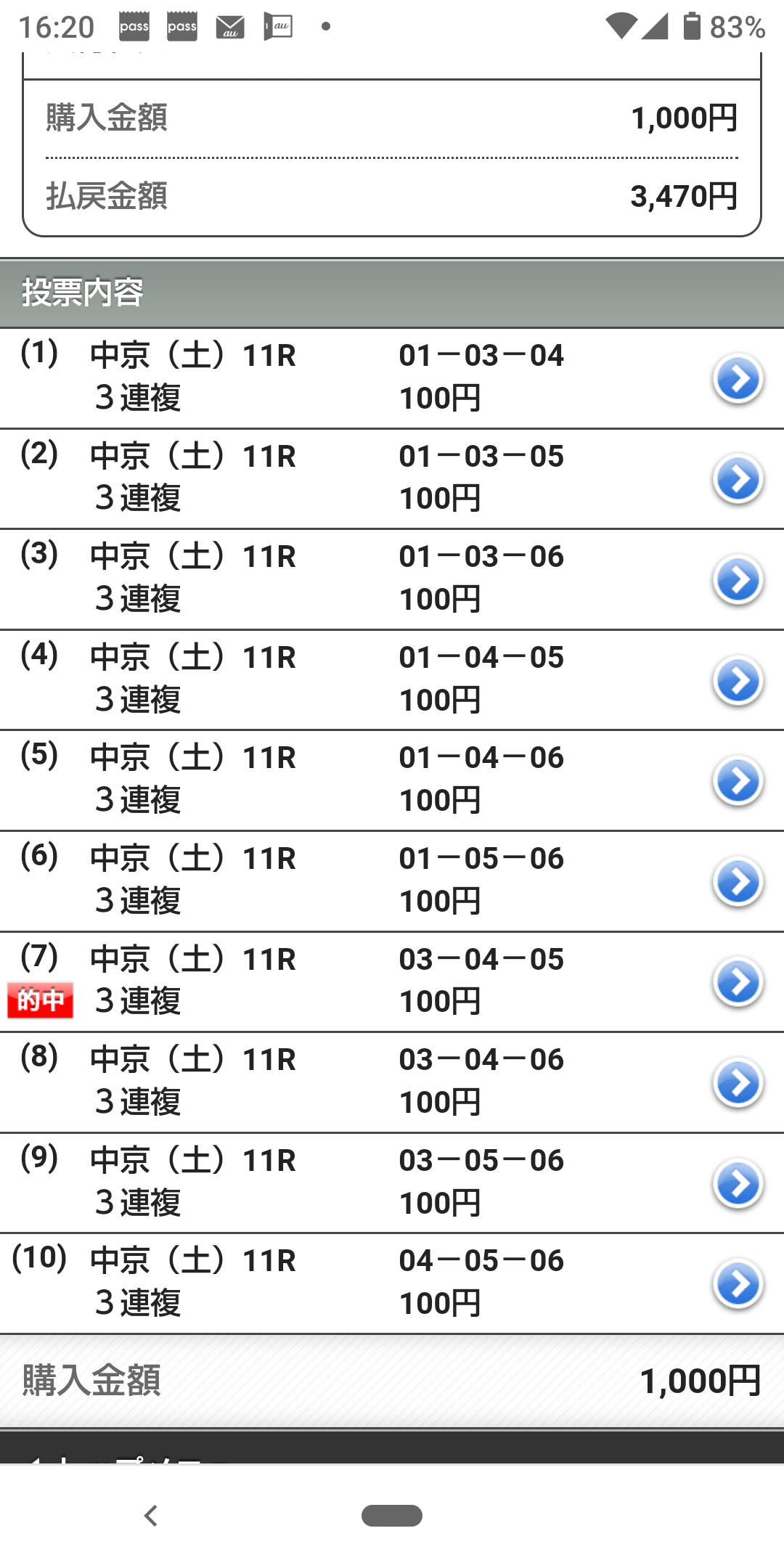
Task: Go back with system back arrow
Action: click(x=151, y=1516)
